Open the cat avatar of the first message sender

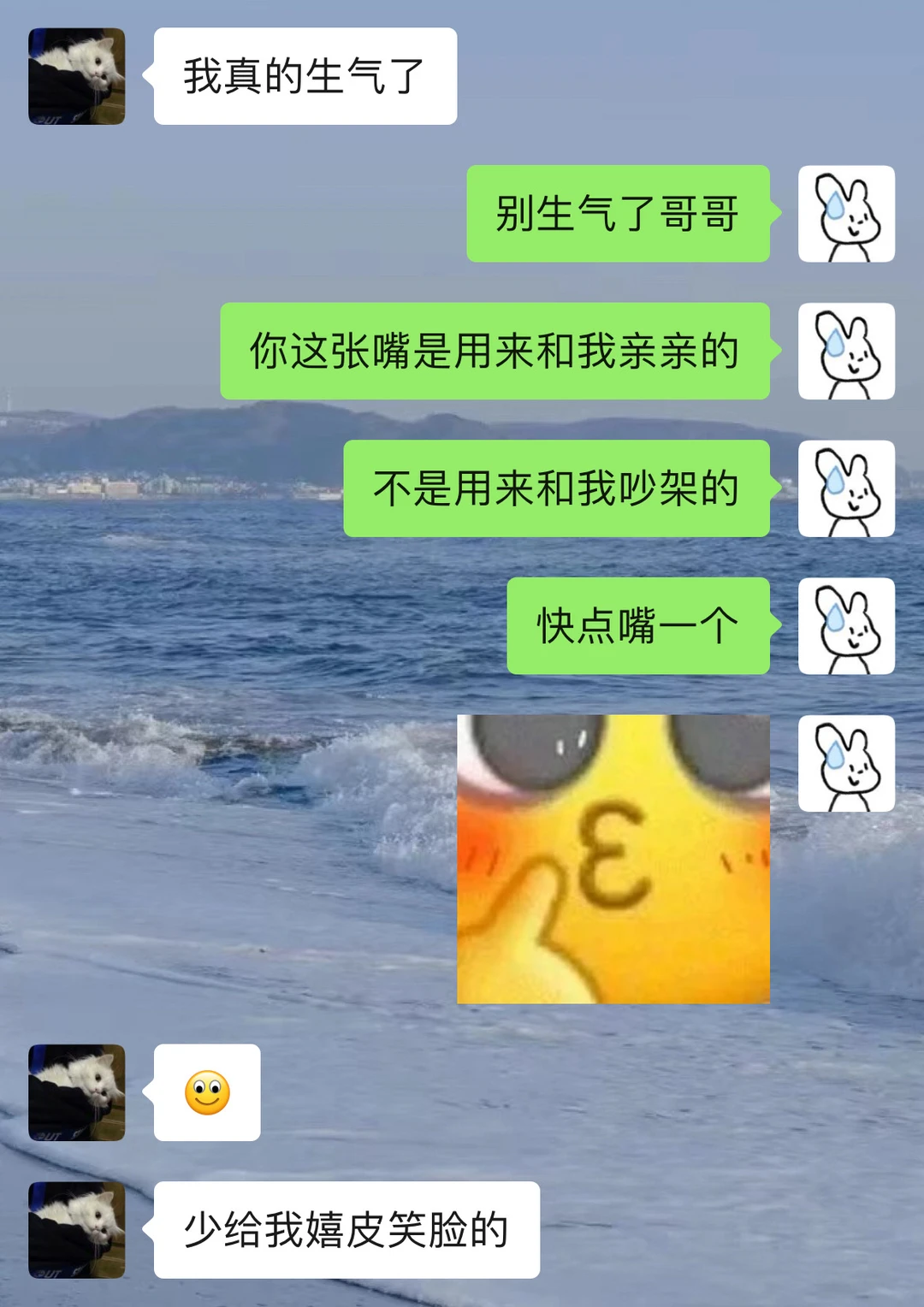77,75
